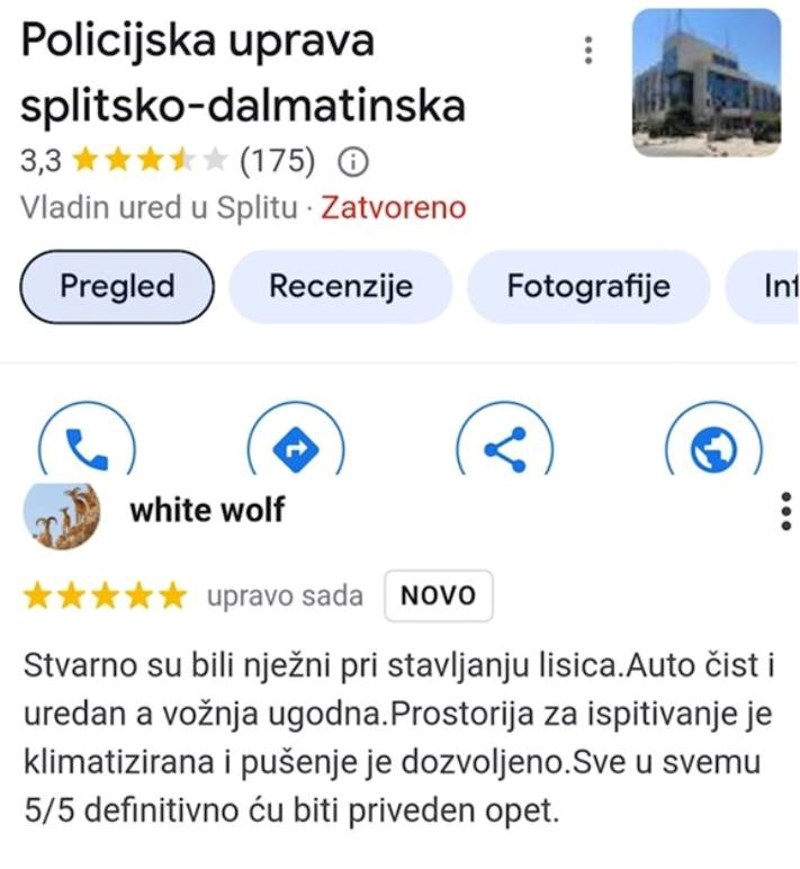800x869 pixels.
Task: Switch to the Recenzije tab
Action: [341, 287]
